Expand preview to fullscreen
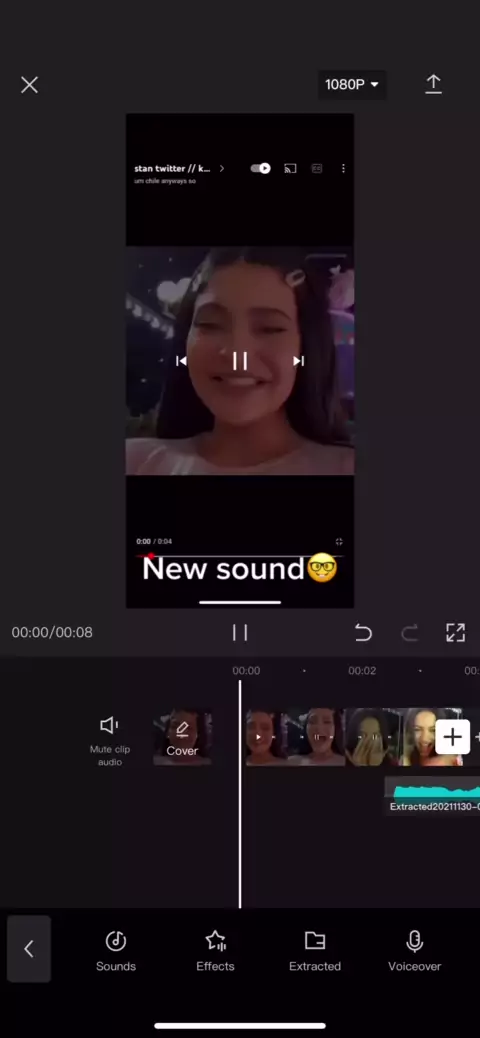The image size is (480, 1038). [x=456, y=633]
